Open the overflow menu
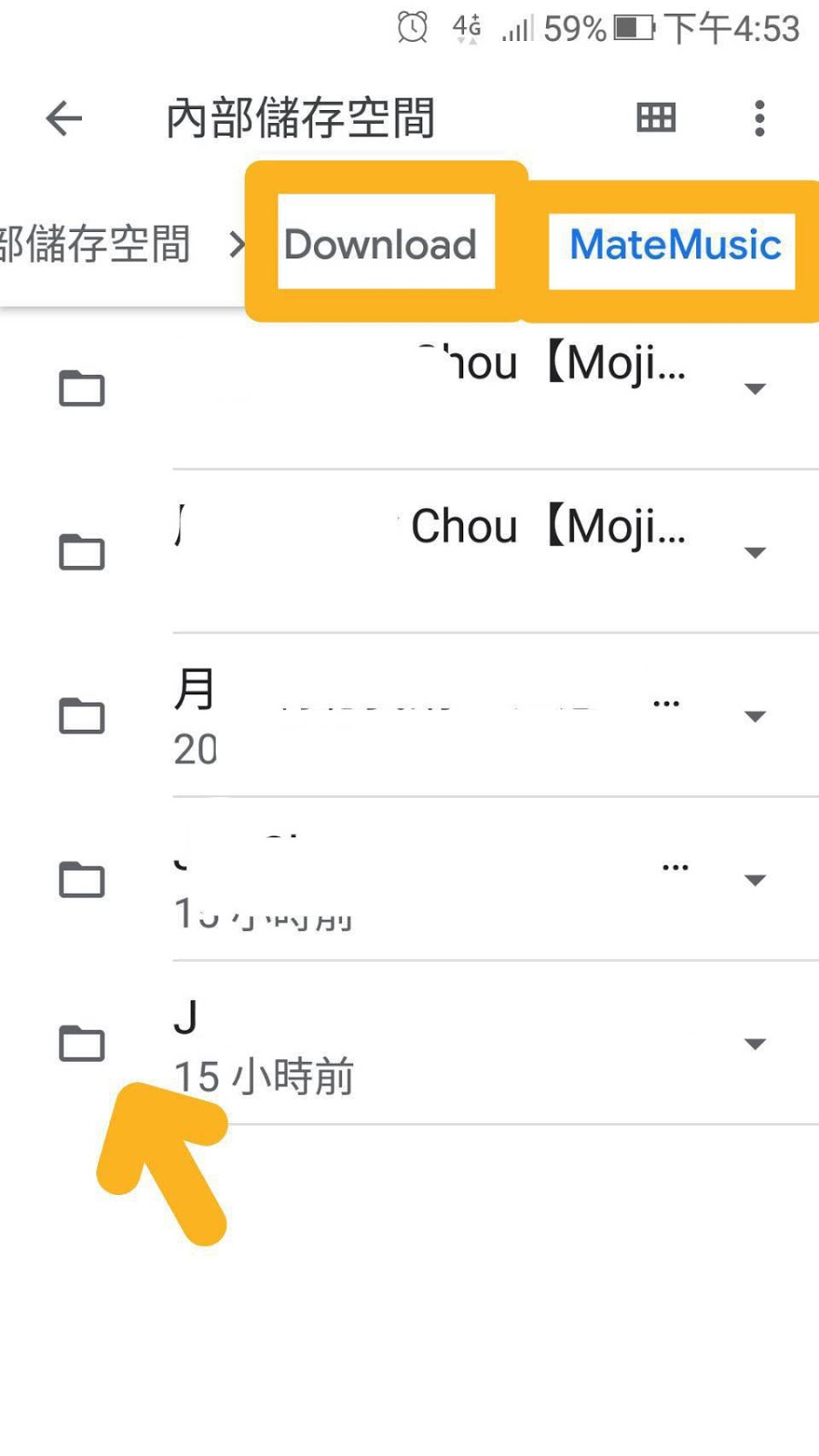This screenshot has width=819, height=1456. (759, 118)
